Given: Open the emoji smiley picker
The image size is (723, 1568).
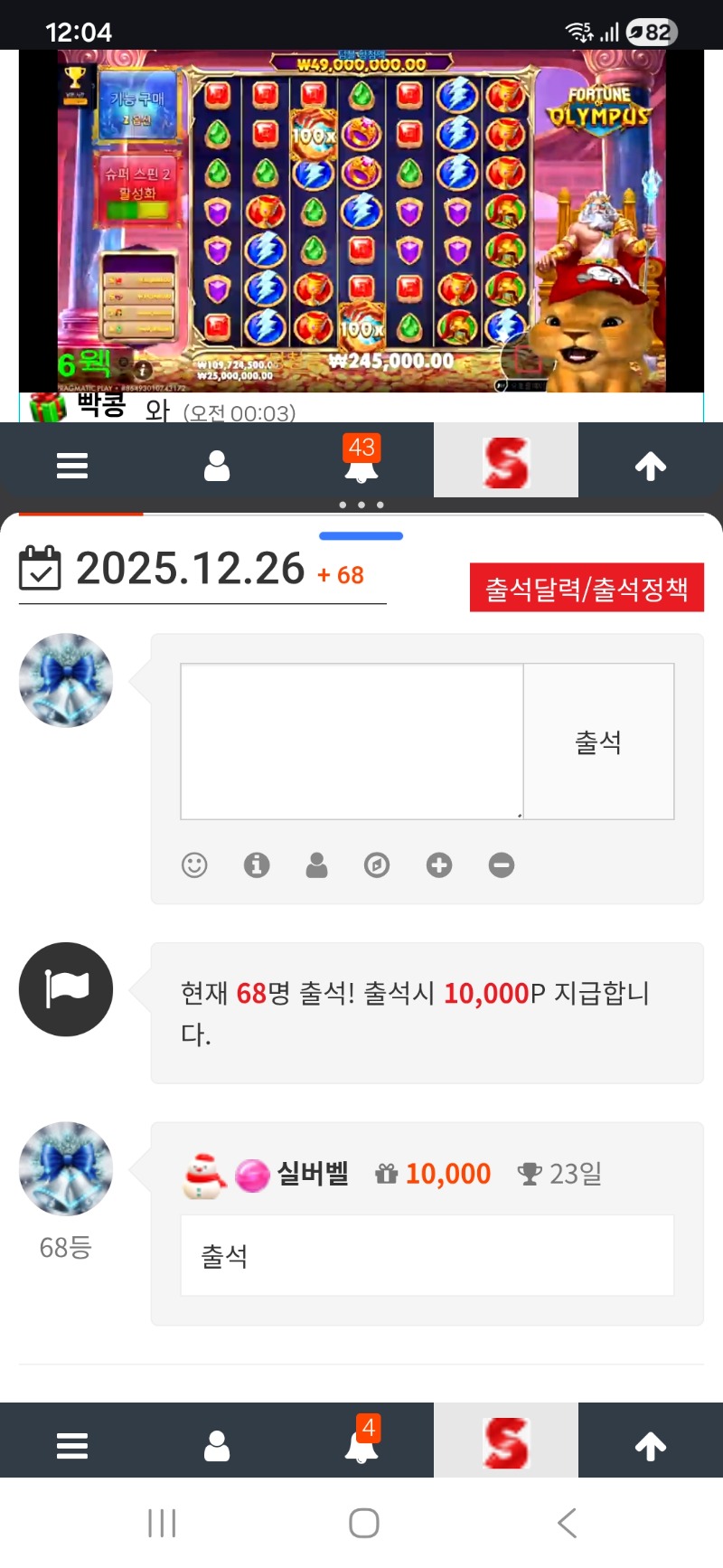Looking at the screenshot, I should pos(194,865).
